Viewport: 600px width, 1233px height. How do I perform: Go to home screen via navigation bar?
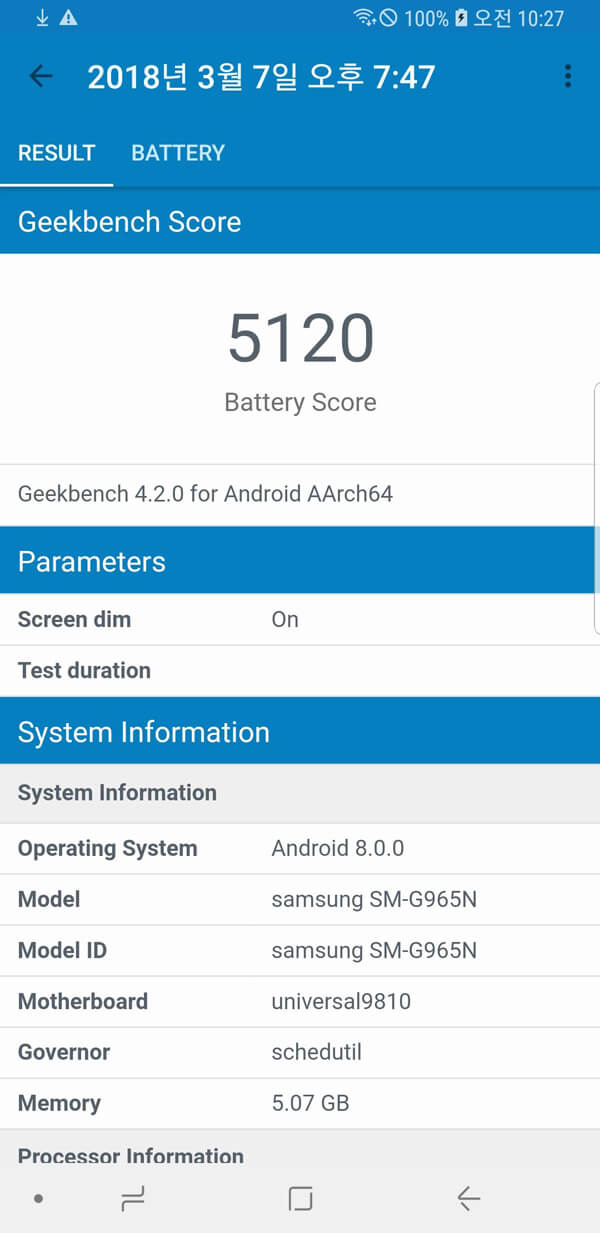click(300, 1198)
